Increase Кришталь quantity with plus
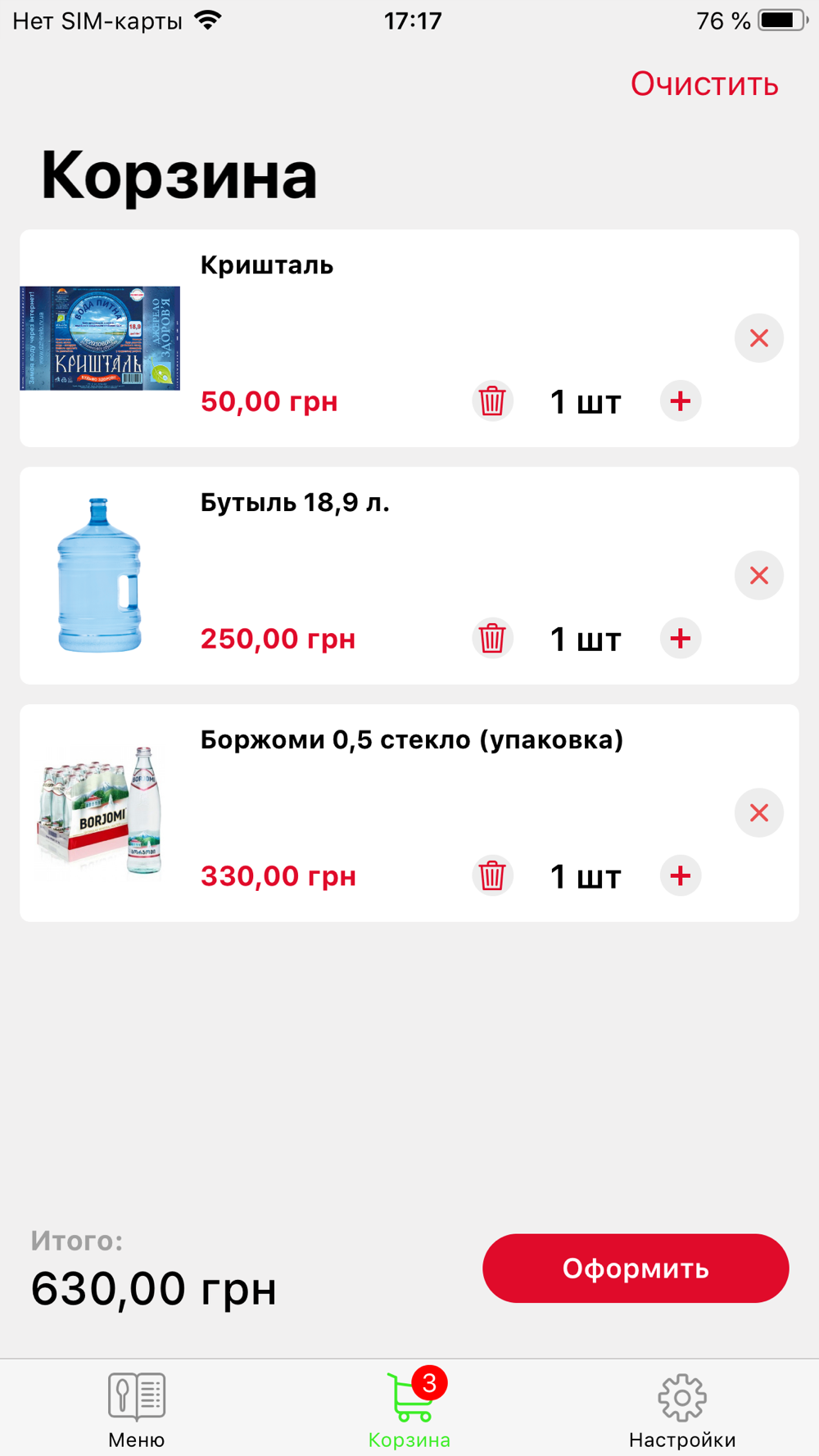The image size is (819, 1456). coord(681,401)
